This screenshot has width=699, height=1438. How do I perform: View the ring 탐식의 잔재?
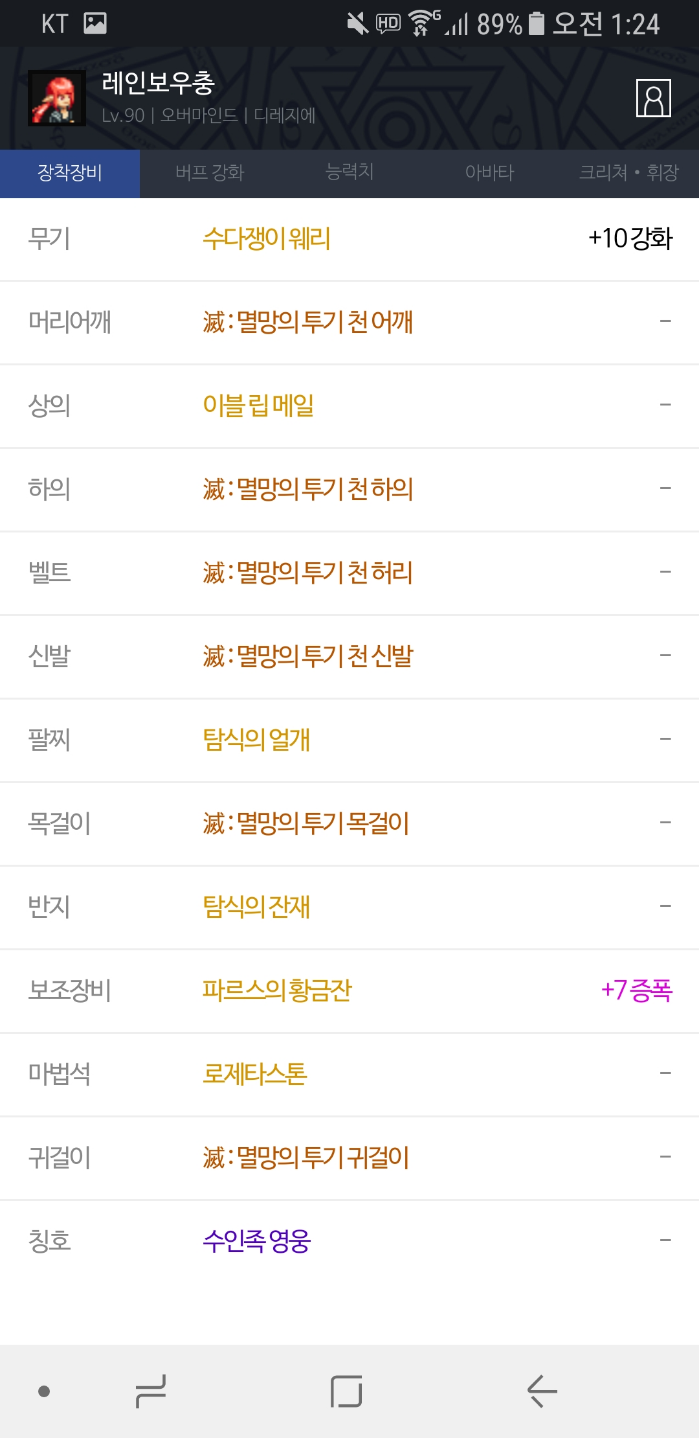256,907
